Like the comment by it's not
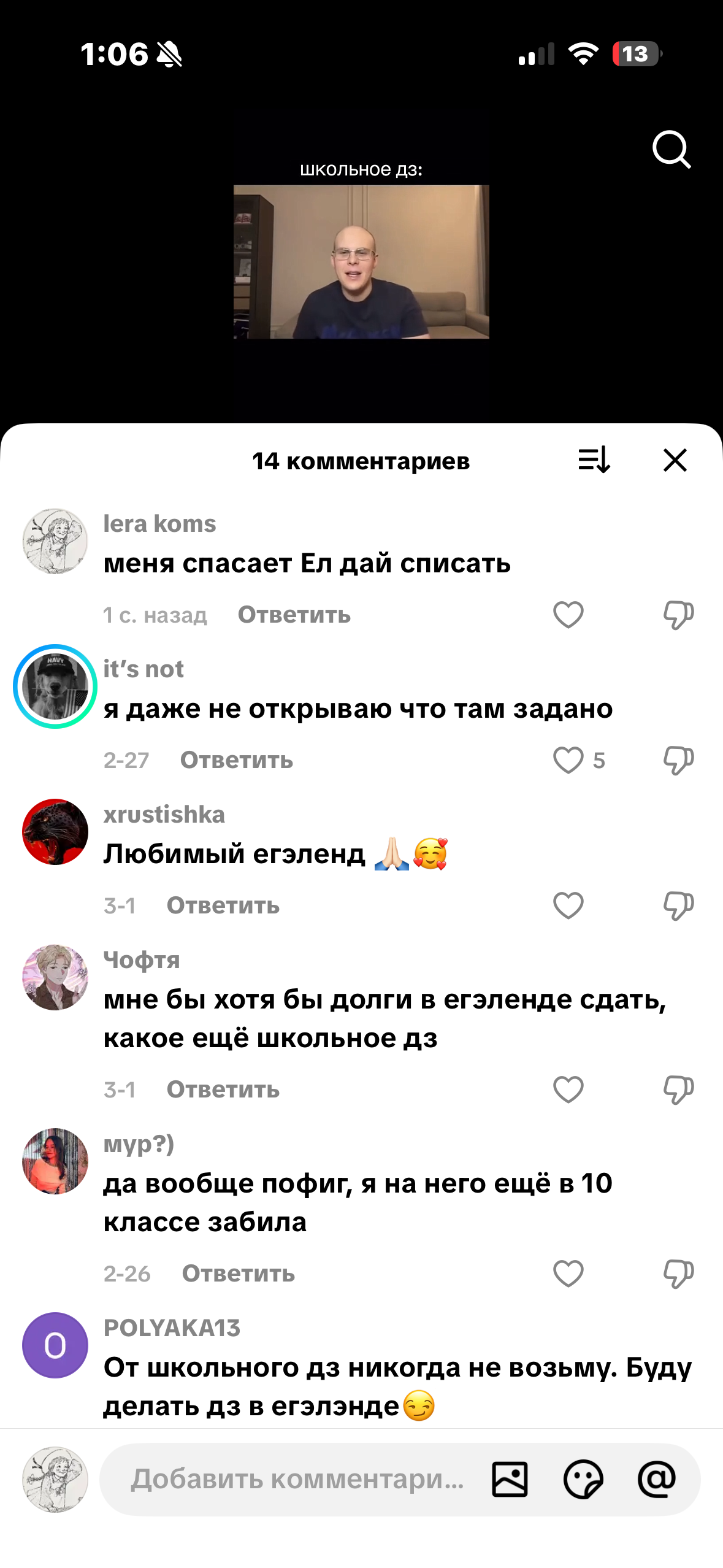The width and height of the screenshot is (723, 1568). tap(568, 760)
